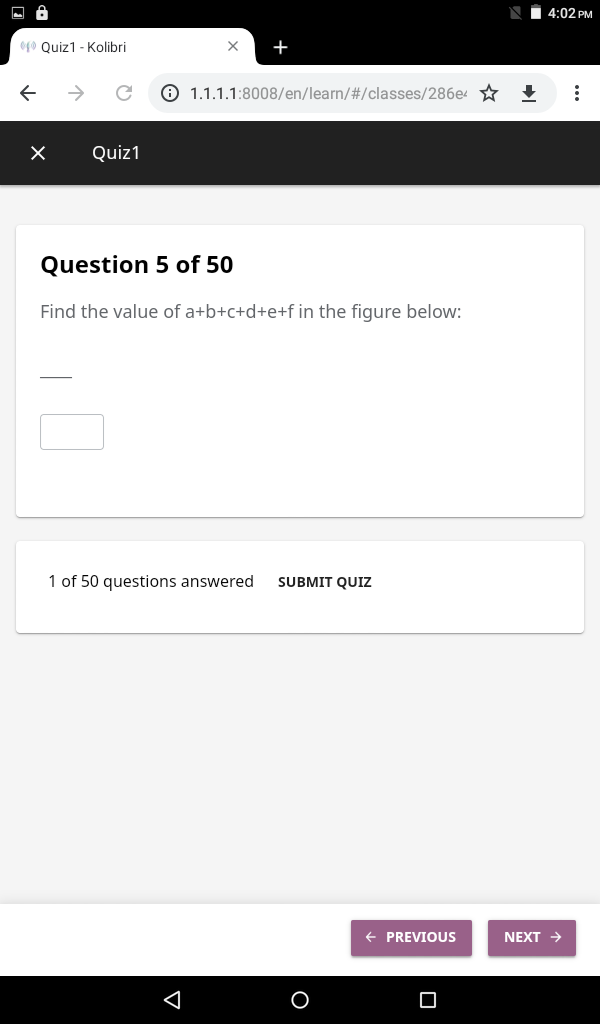600x1024 pixels.
Task: Go to the previous question
Action: pyautogui.click(x=411, y=937)
